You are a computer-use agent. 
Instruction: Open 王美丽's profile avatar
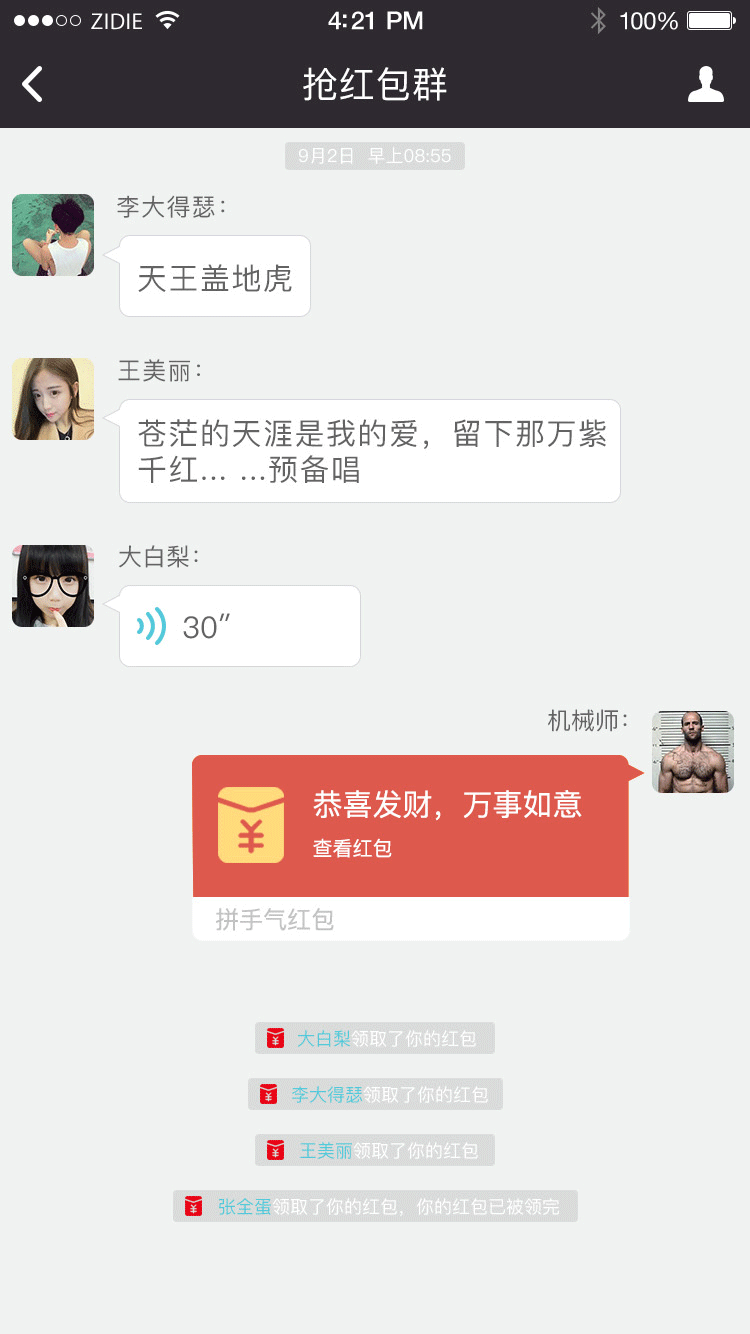[x=52, y=398]
